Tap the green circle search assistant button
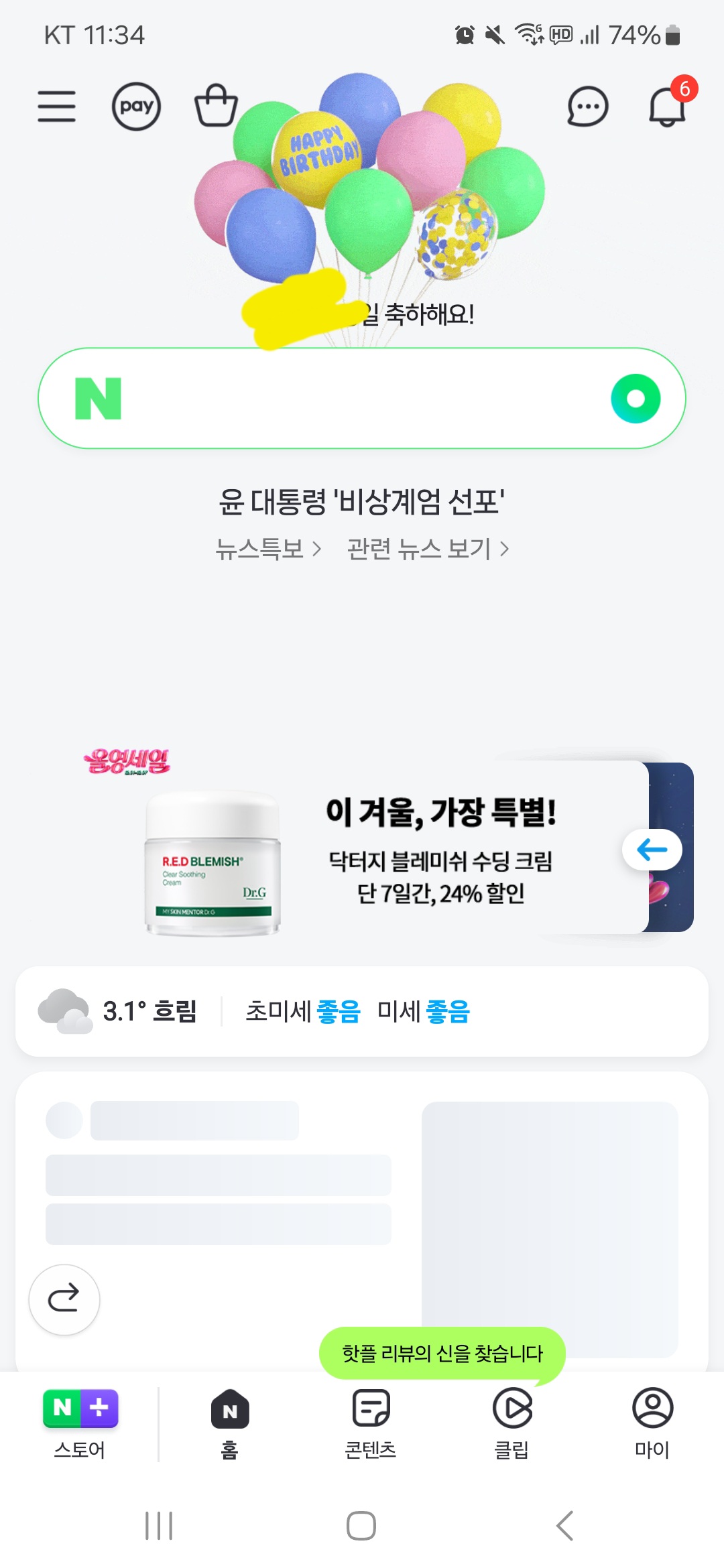The width and height of the screenshot is (724, 1568). click(x=636, y=399)
